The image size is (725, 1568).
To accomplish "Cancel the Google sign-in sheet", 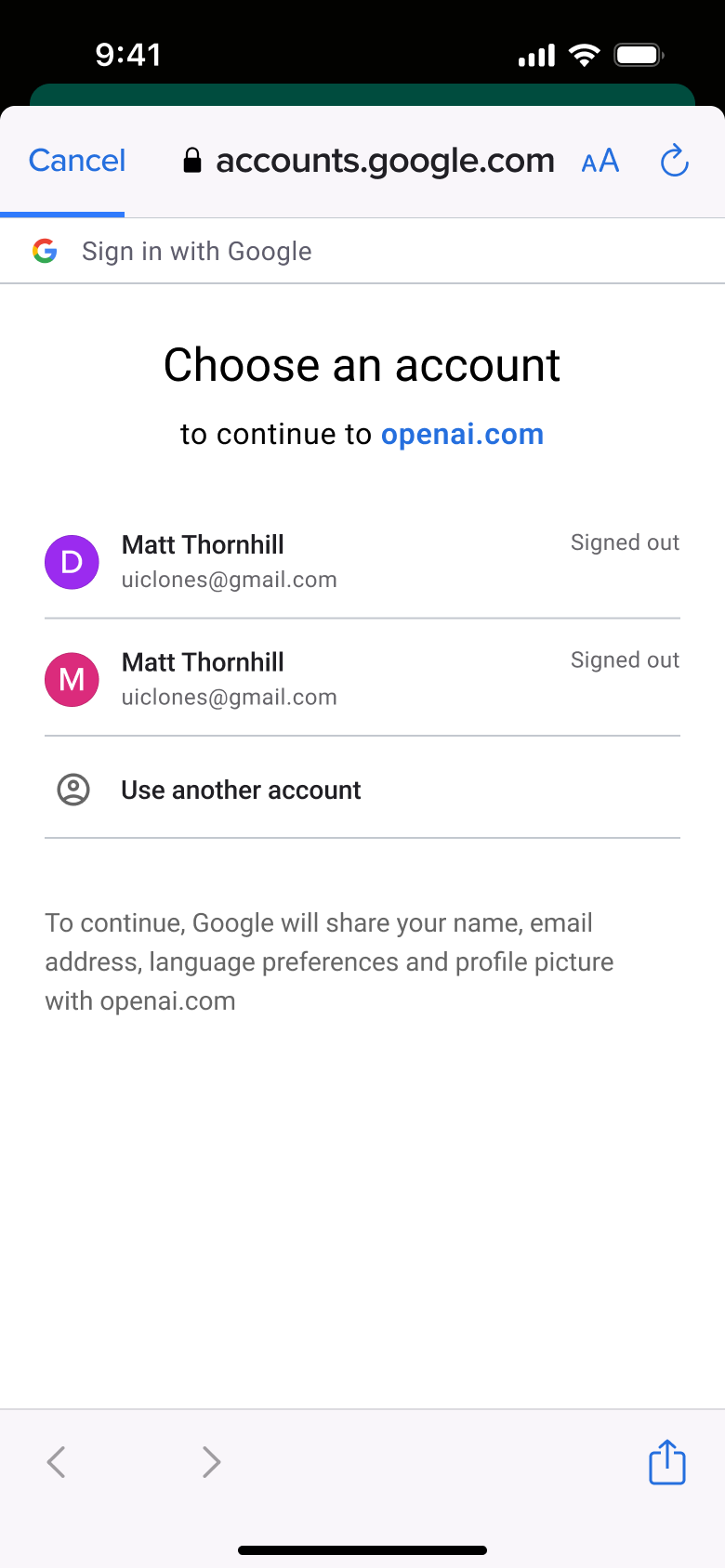I will click(x=77, y=161).
